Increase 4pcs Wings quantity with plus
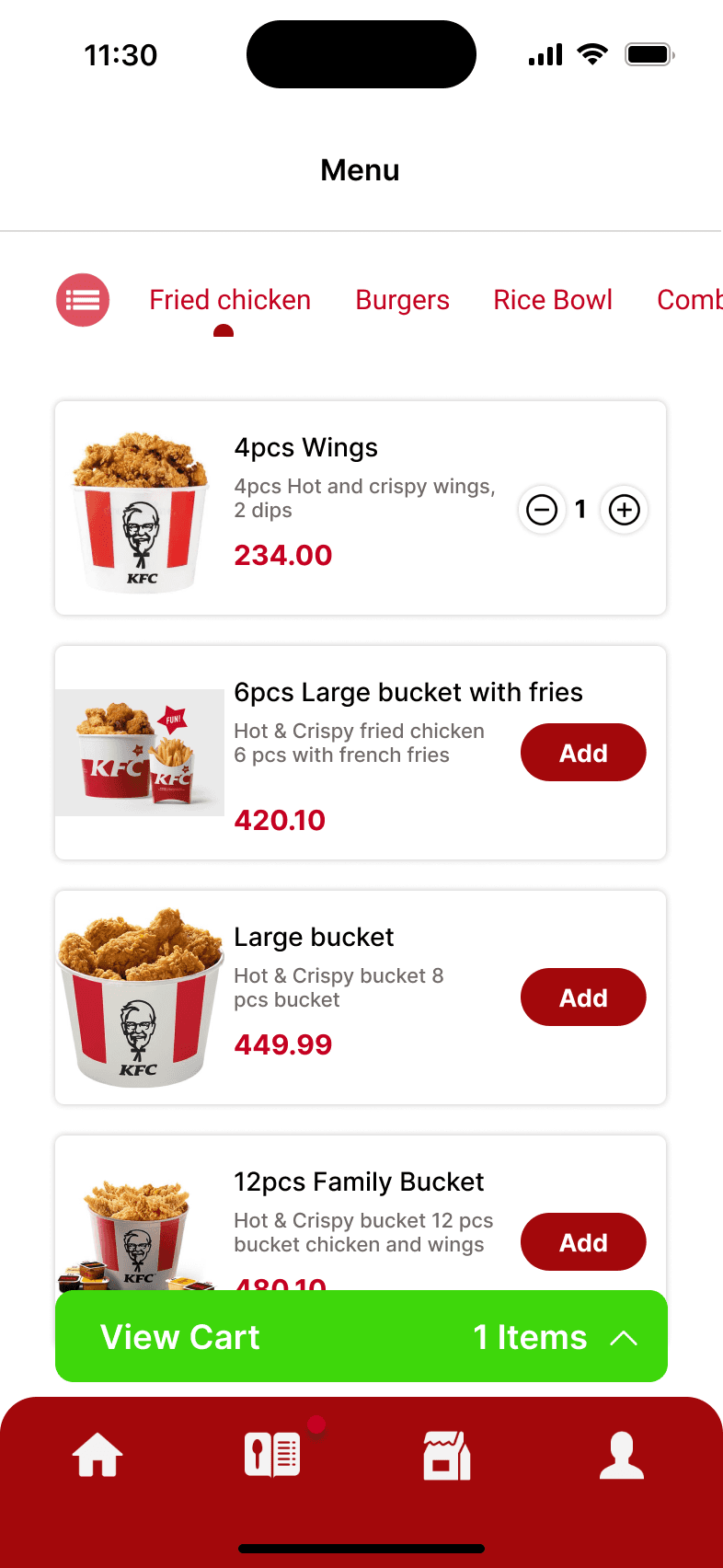Viewport: 723px width, 1568px height. (x=625, y=509)
